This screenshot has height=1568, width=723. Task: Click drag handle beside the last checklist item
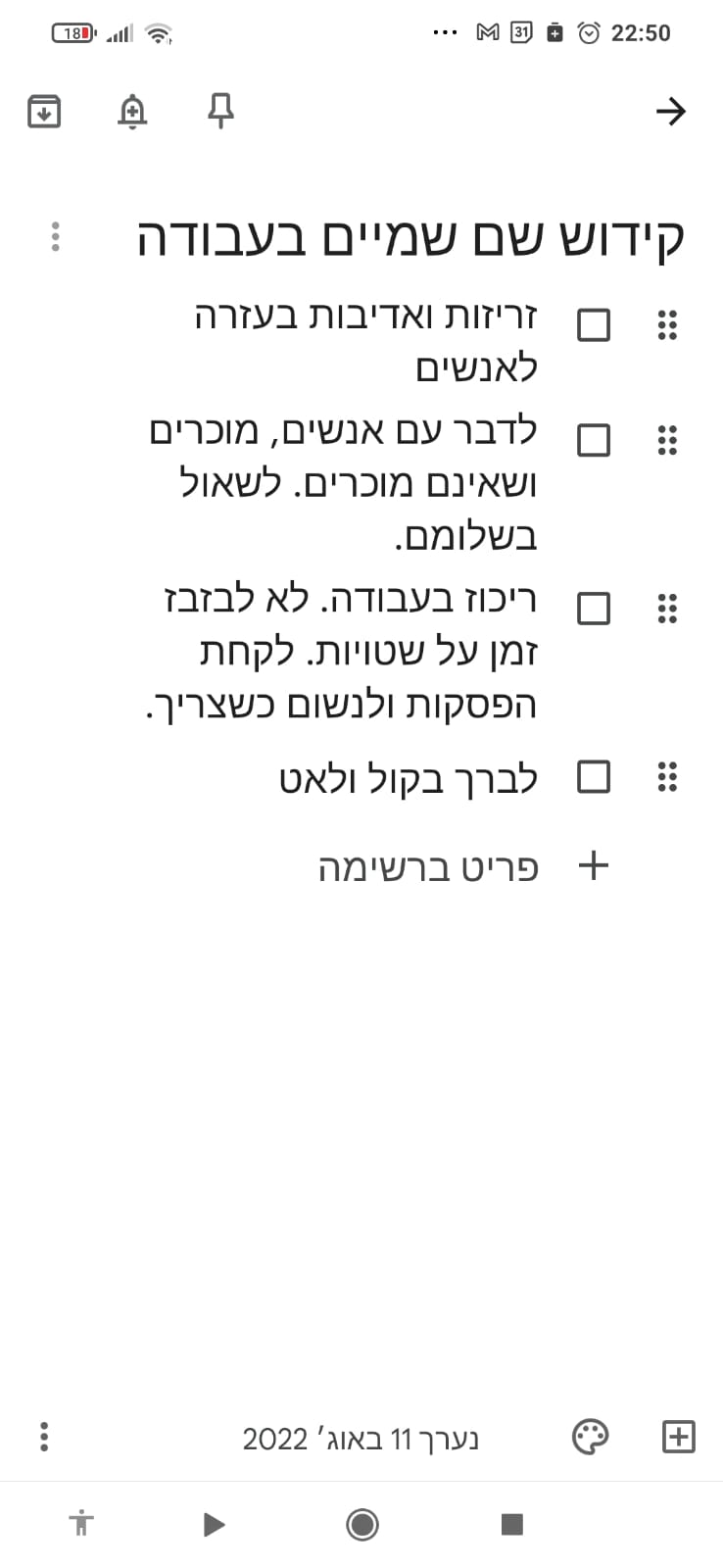668,777
